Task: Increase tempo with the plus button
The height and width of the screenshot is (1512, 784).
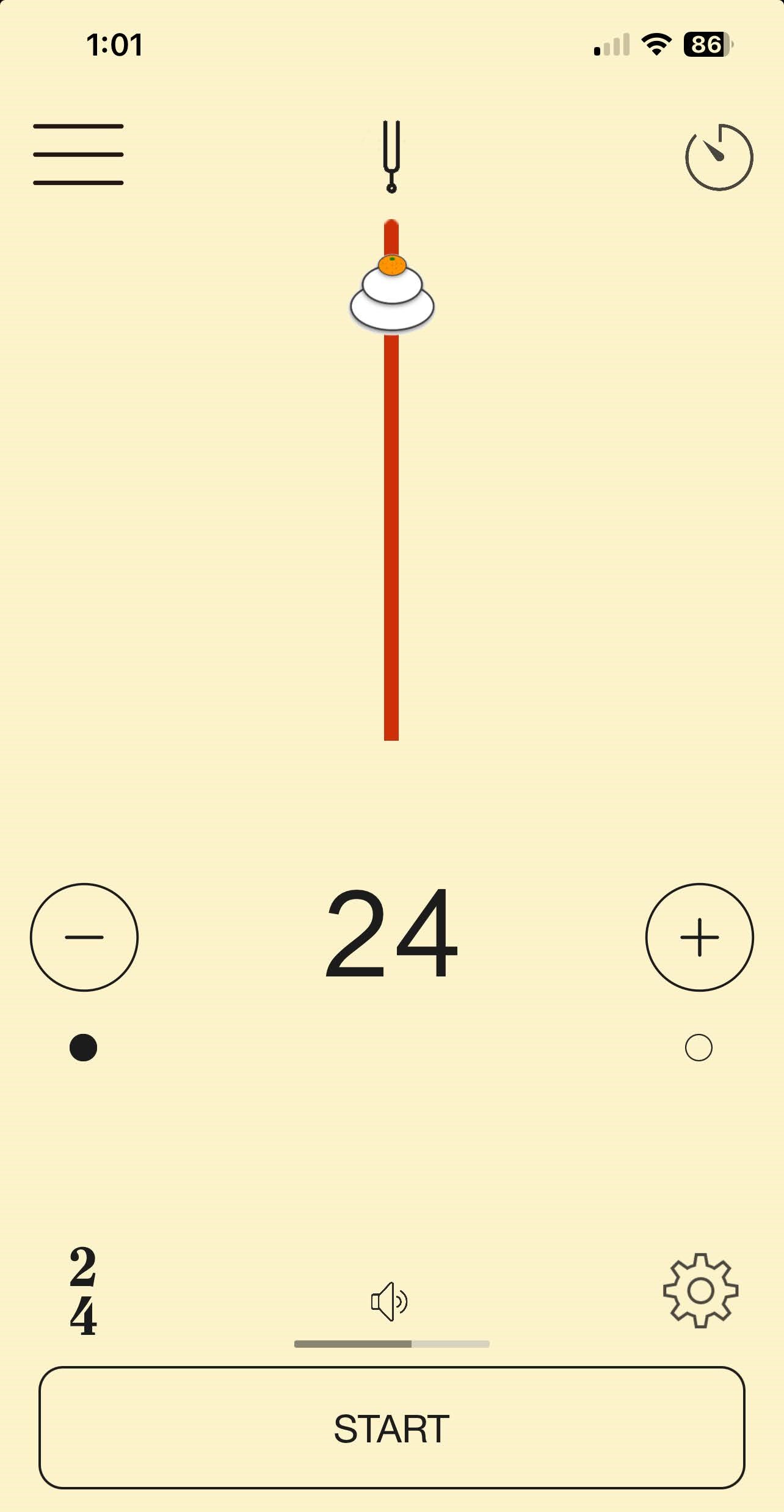Action: click(x=699, y=937)
